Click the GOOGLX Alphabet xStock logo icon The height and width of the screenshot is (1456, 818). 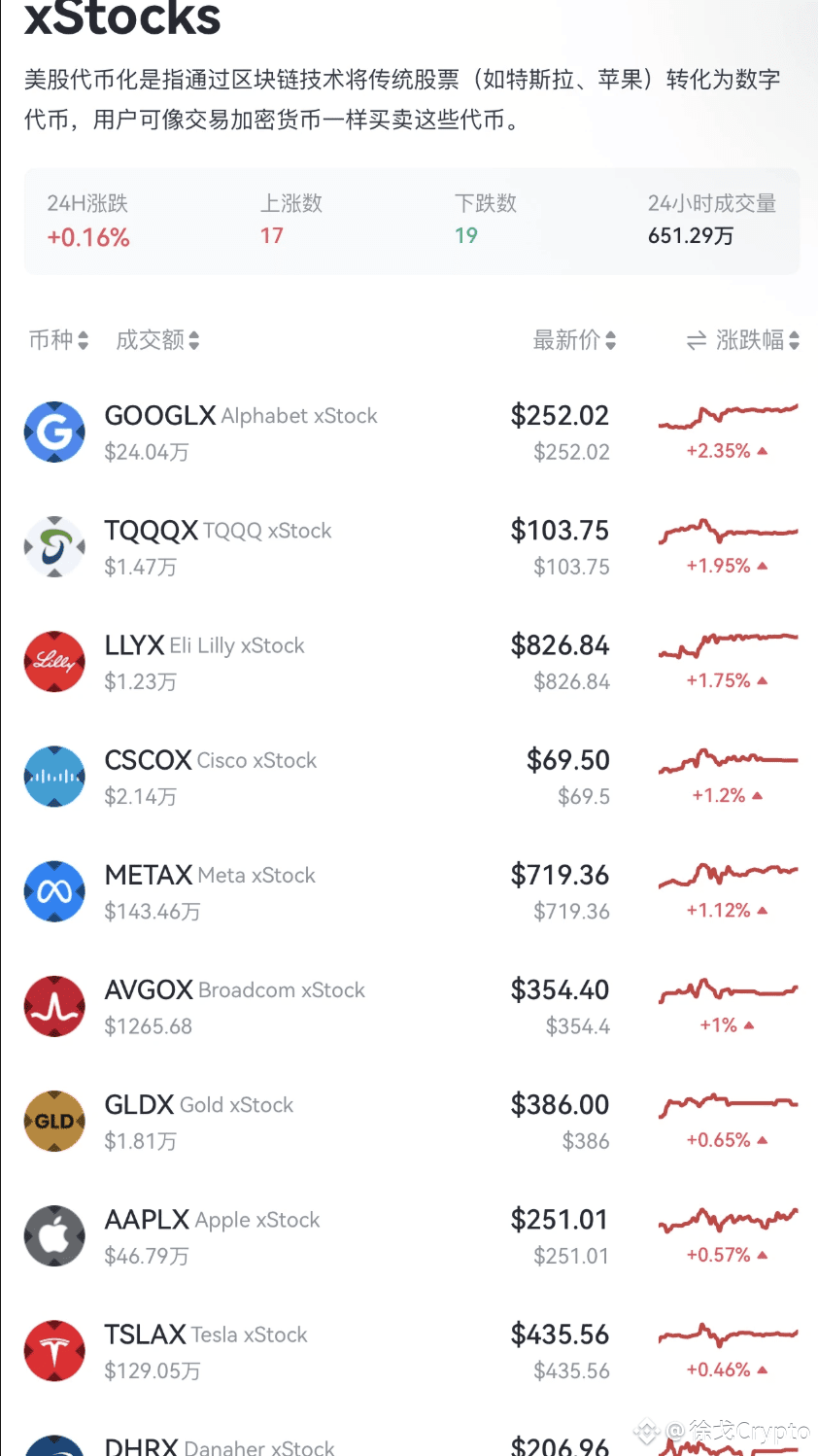[x=54, y=432]
